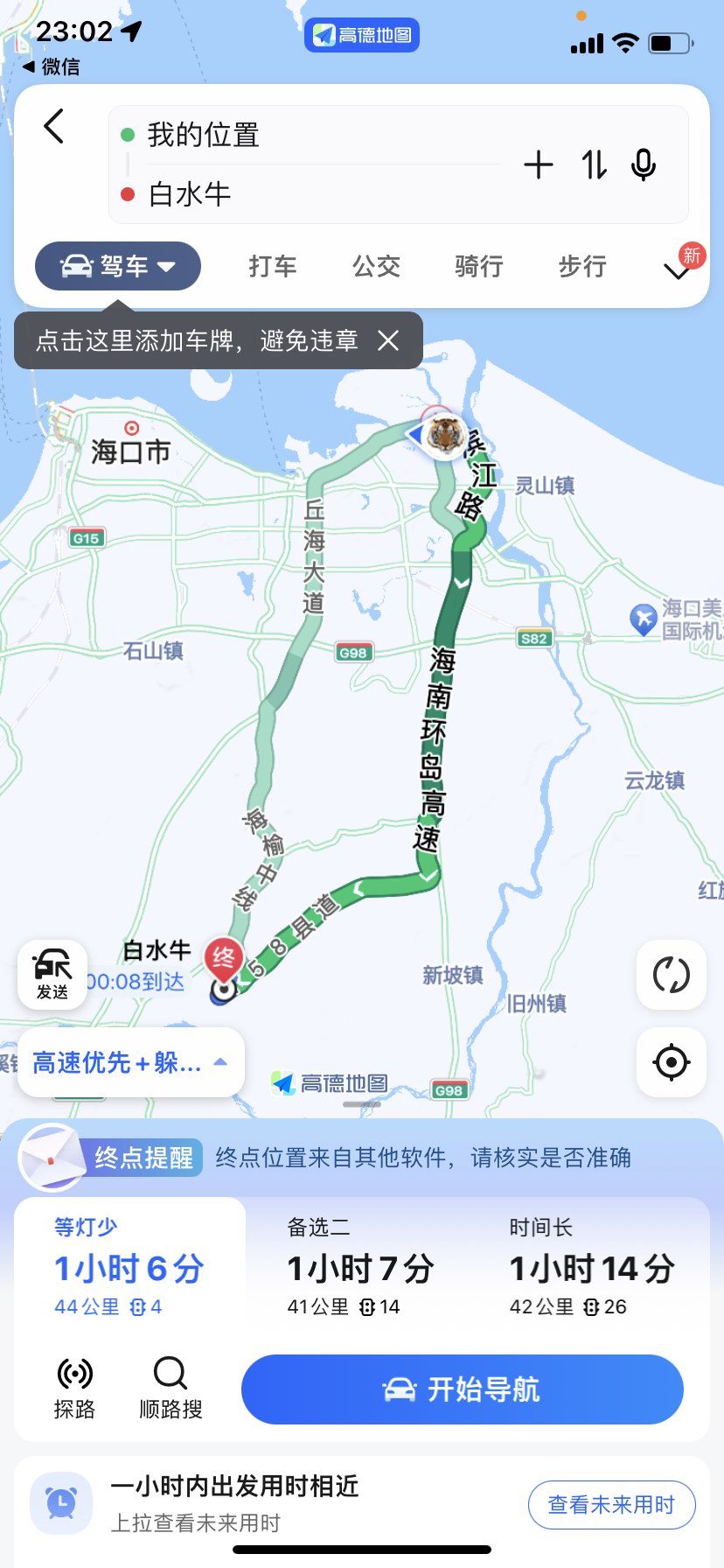Refresh the route

672,974
